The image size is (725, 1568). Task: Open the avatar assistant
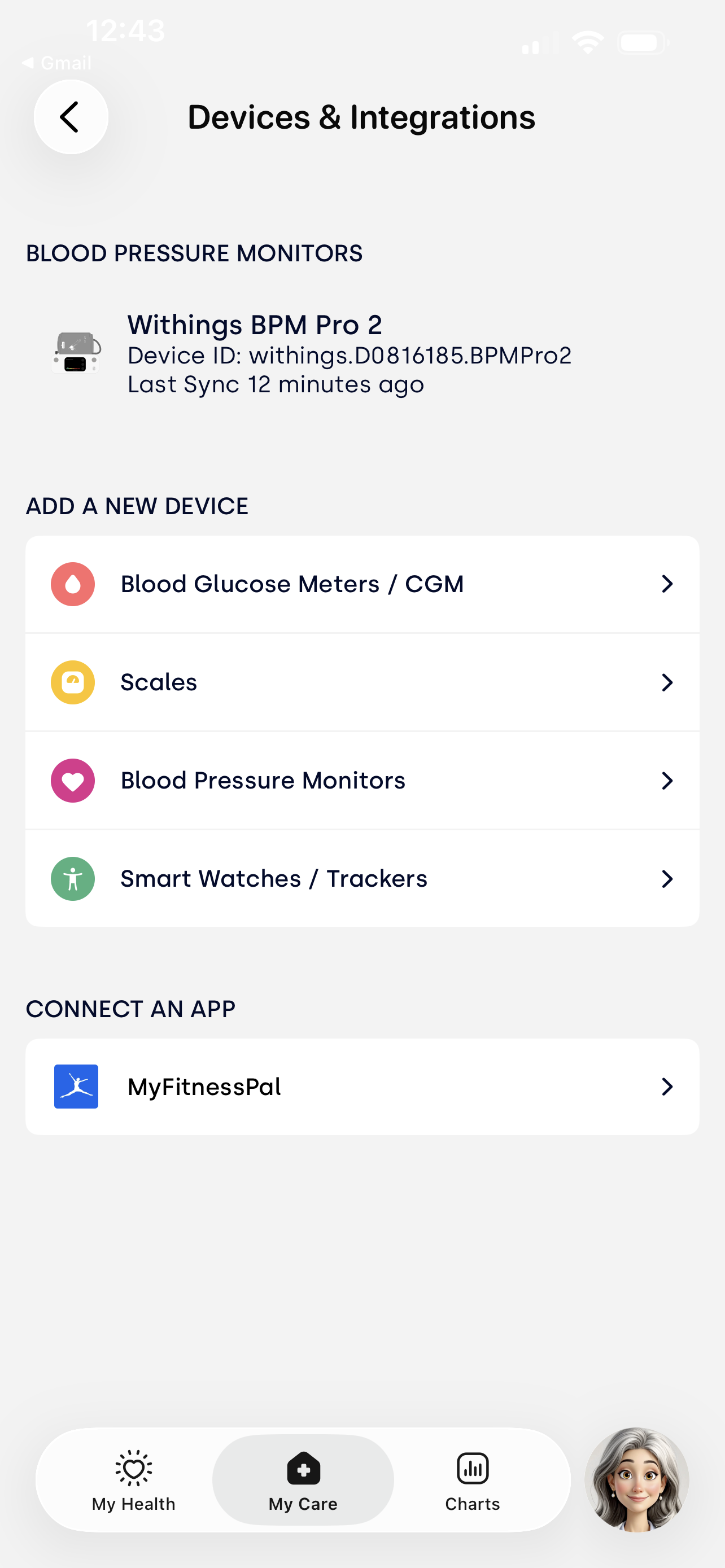(x=637, y=1479)
